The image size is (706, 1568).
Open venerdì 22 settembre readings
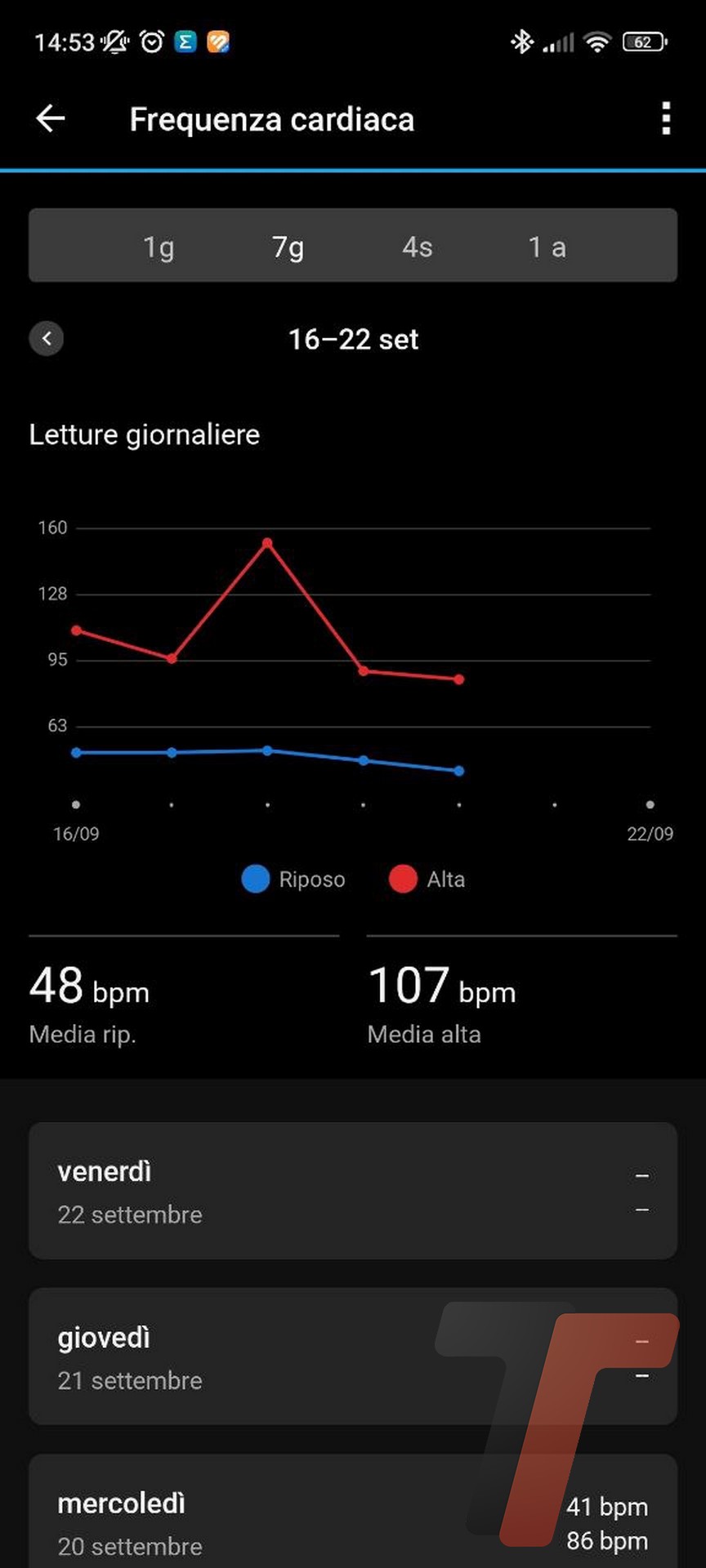pos(352,1191)
